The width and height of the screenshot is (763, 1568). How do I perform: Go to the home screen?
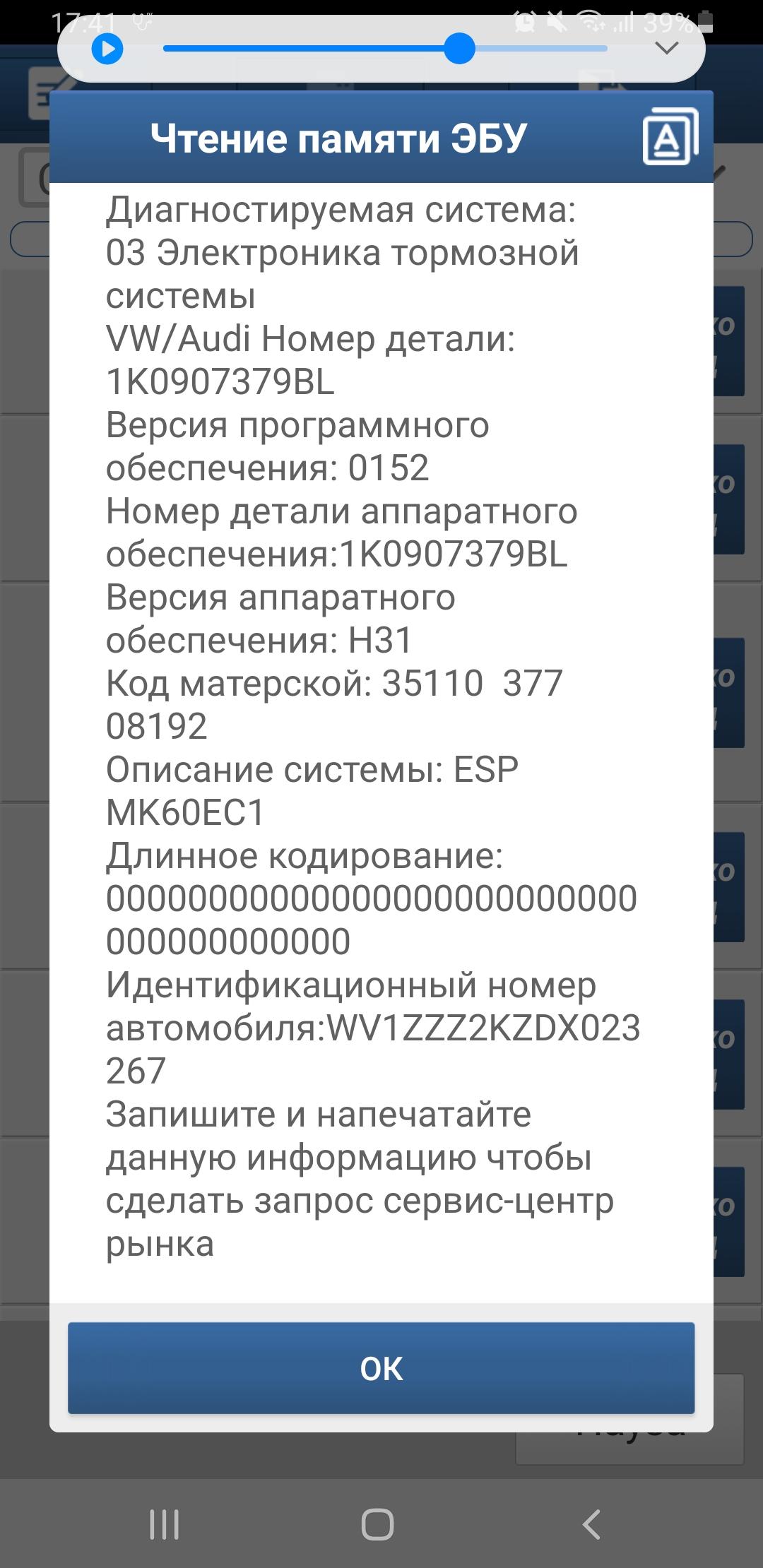(377, 1524)
